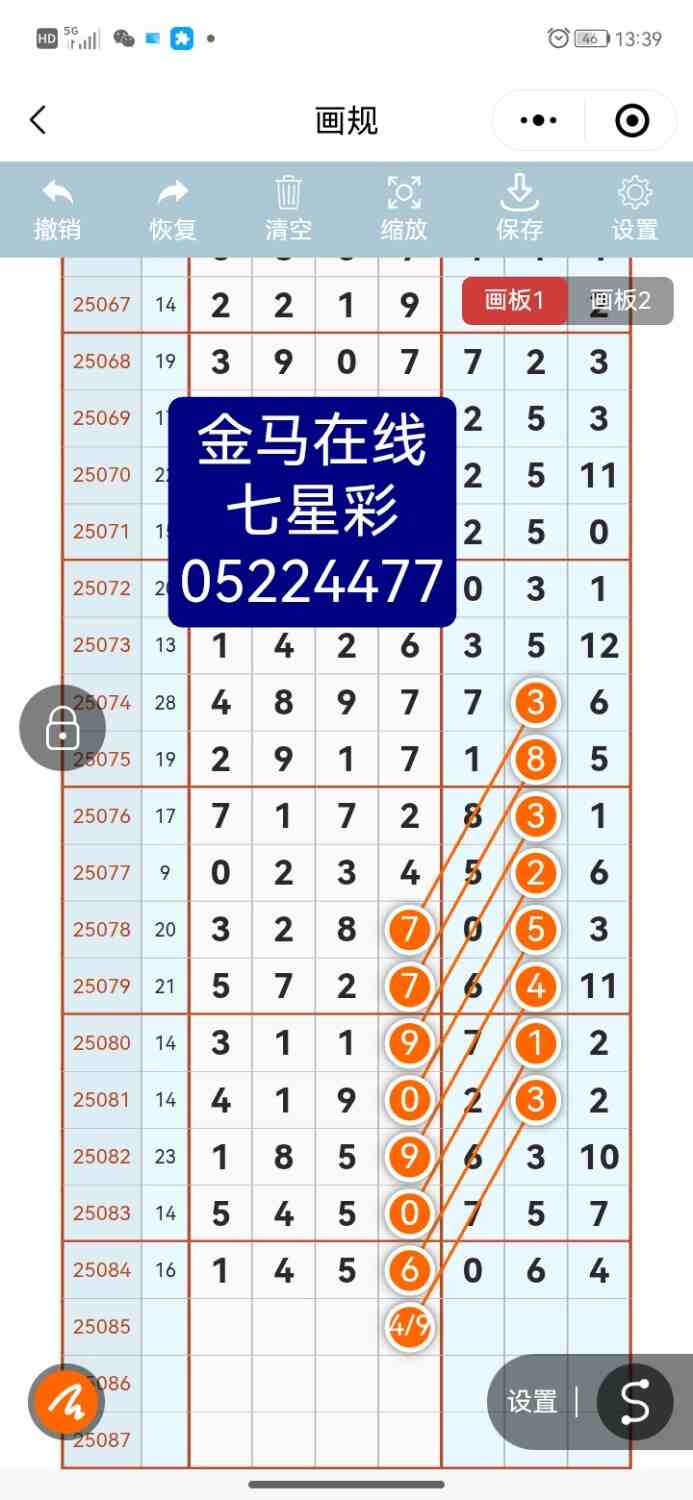Open 设置 in the top toolbar
The width and height of the screenshot is (693, 1500).
coord(635,210)
